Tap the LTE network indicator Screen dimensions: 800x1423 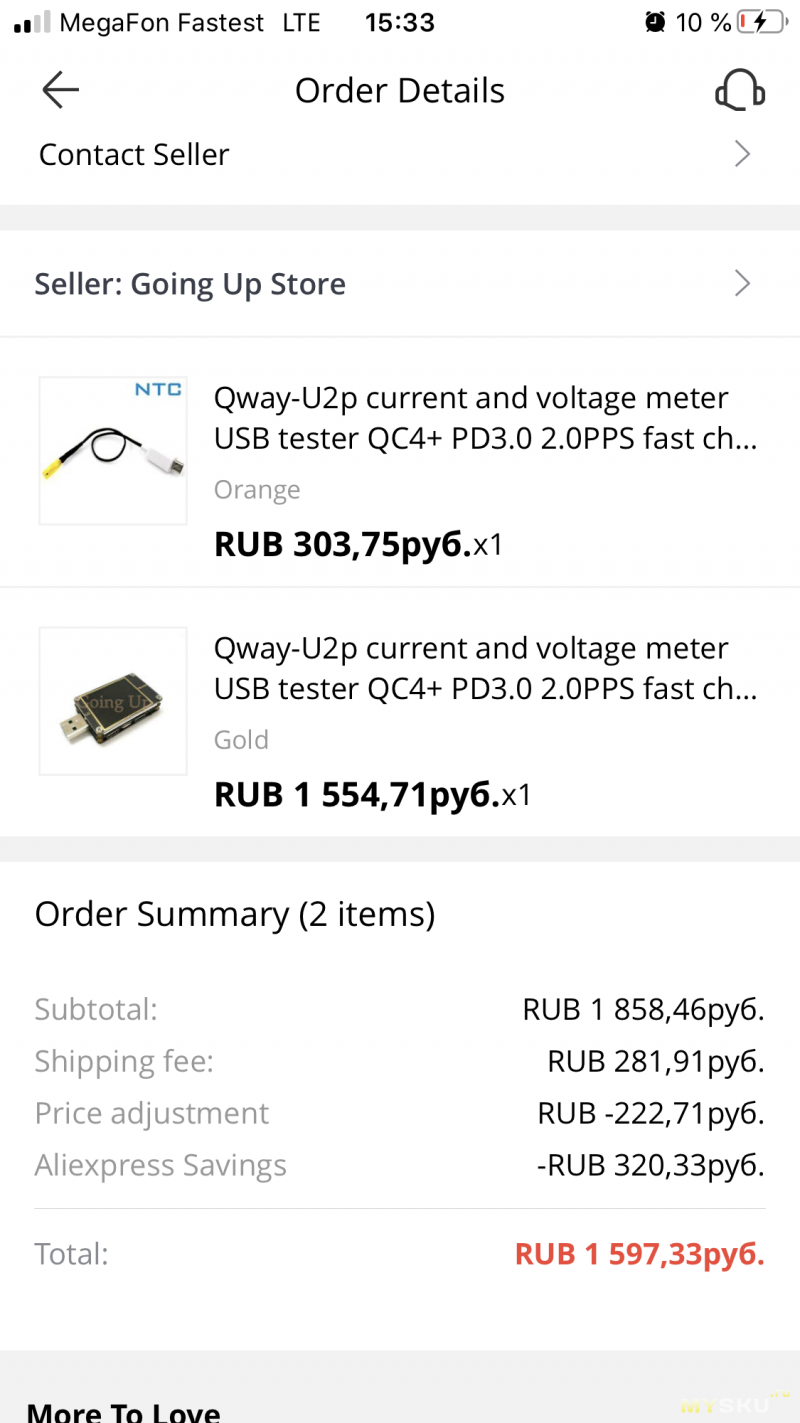point(301,21)
